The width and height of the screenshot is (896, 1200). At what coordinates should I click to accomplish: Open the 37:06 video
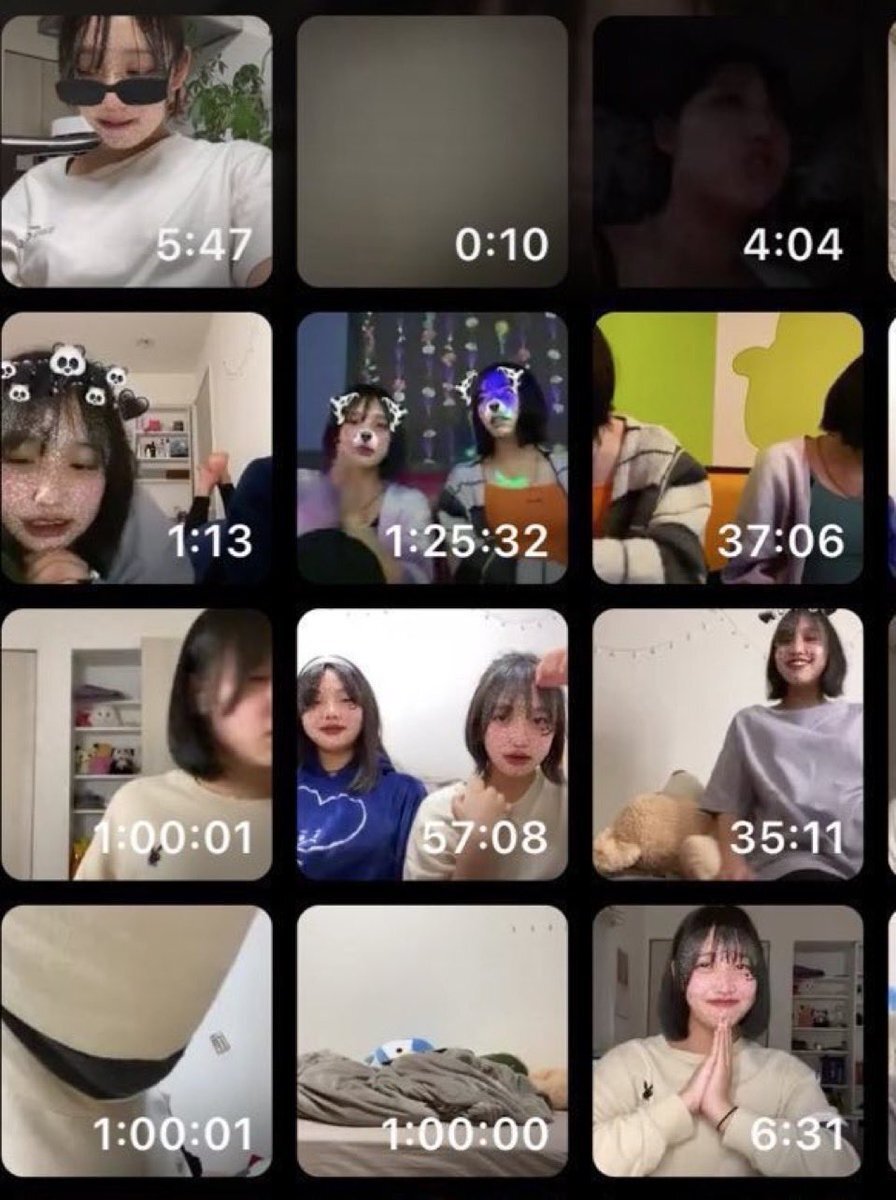click(728, 448)
